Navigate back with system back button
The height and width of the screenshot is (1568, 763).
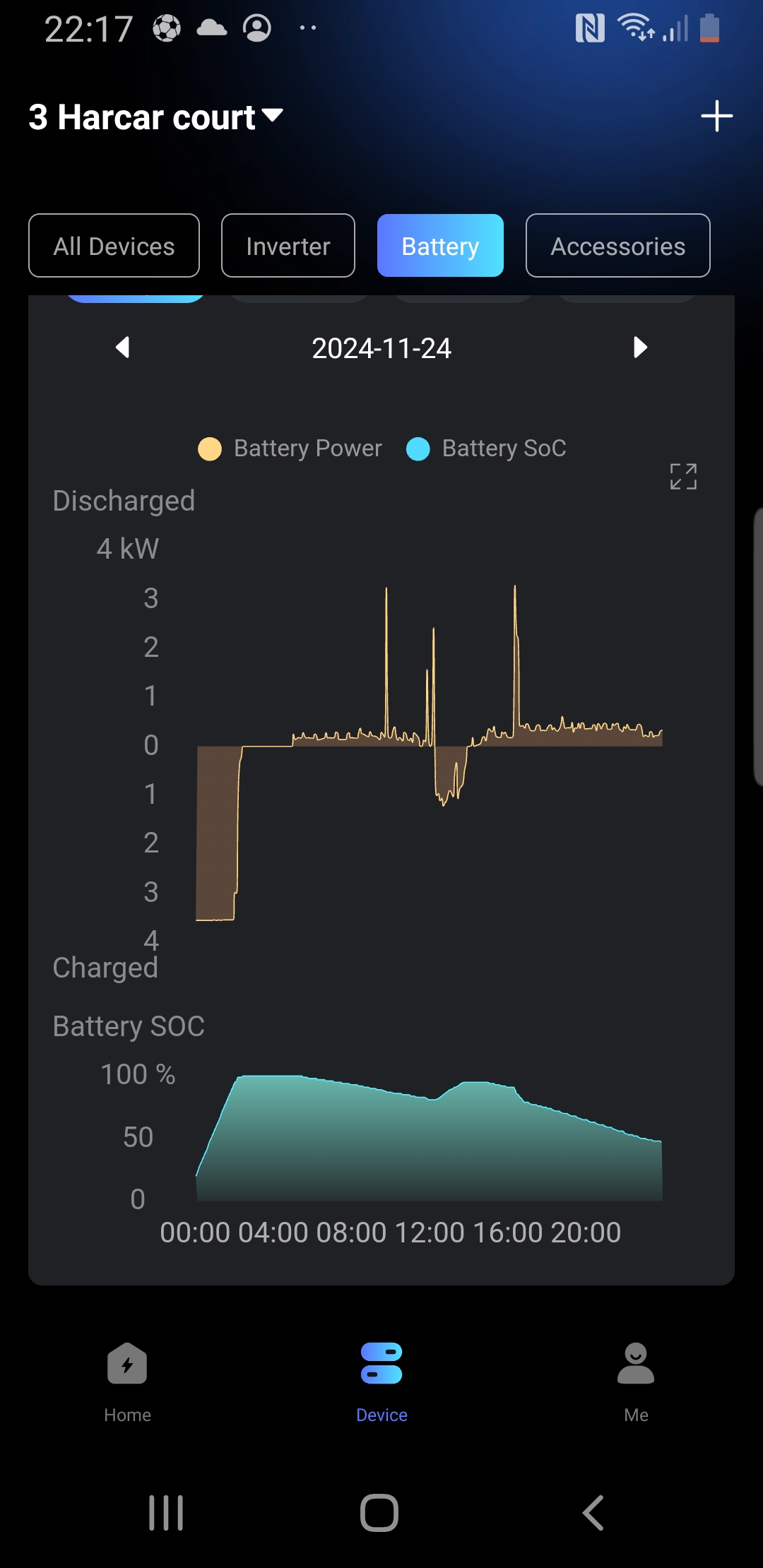(x=593, y=1513)
